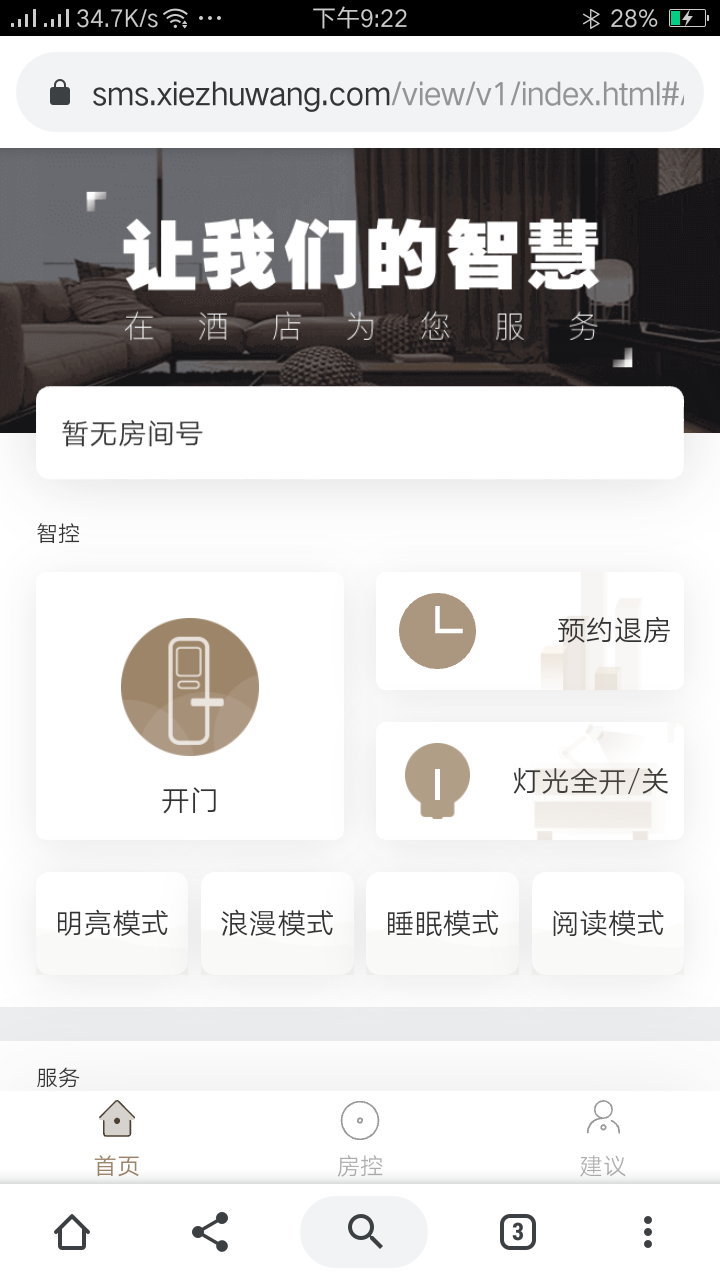This screenshot has height=1280, width=720.
Task: Tap the browser home icon
Action: tap(71, 1232)
